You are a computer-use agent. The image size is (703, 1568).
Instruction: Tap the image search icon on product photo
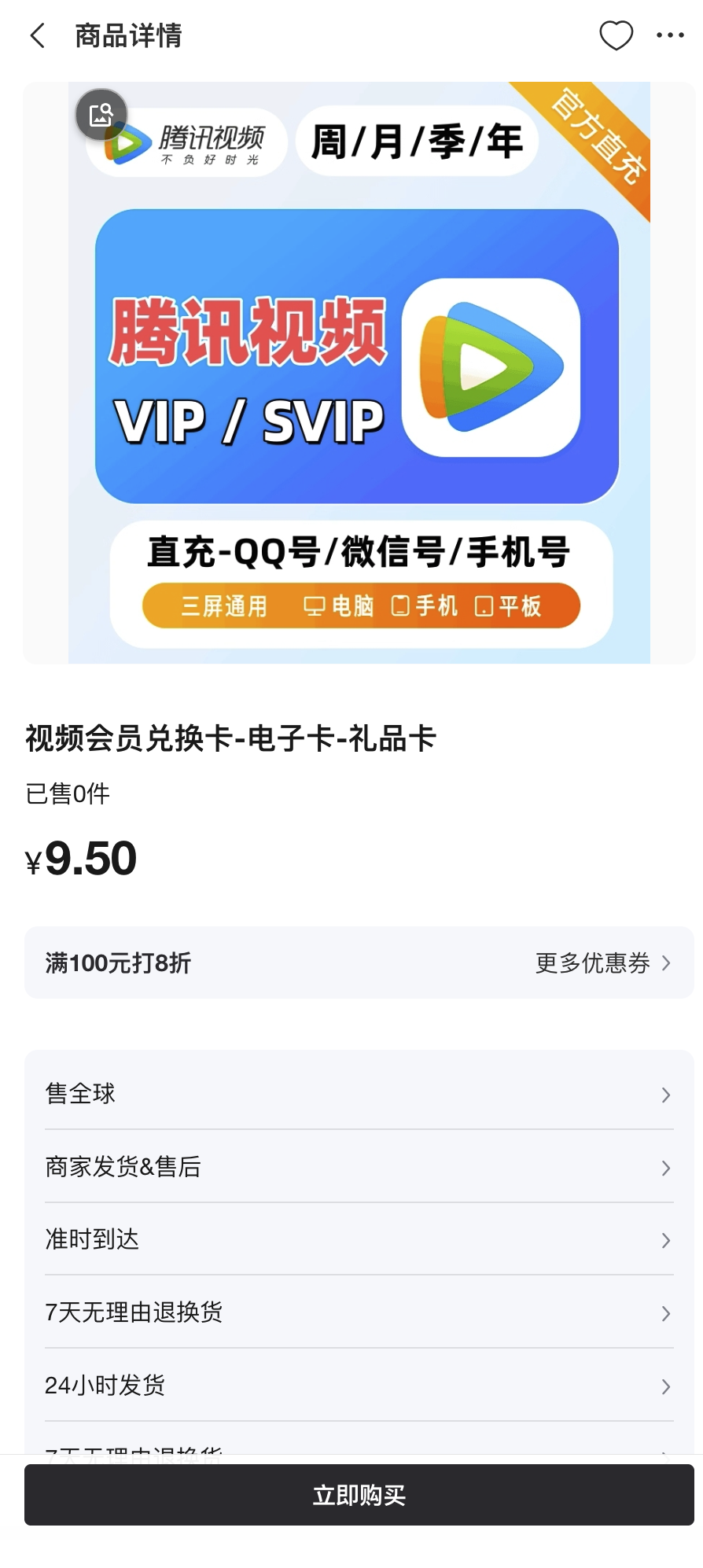101,115
